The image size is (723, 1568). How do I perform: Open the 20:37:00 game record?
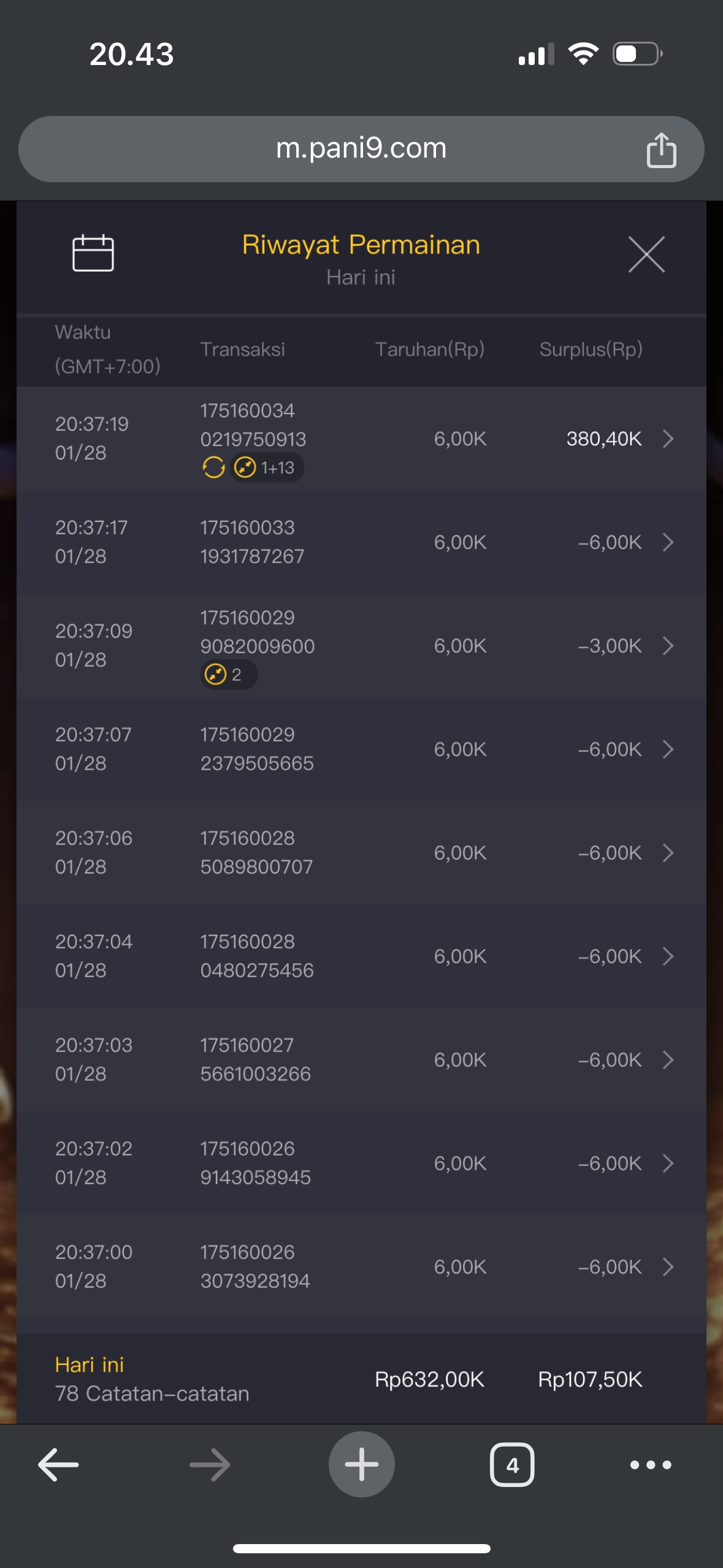(668, 1267)
